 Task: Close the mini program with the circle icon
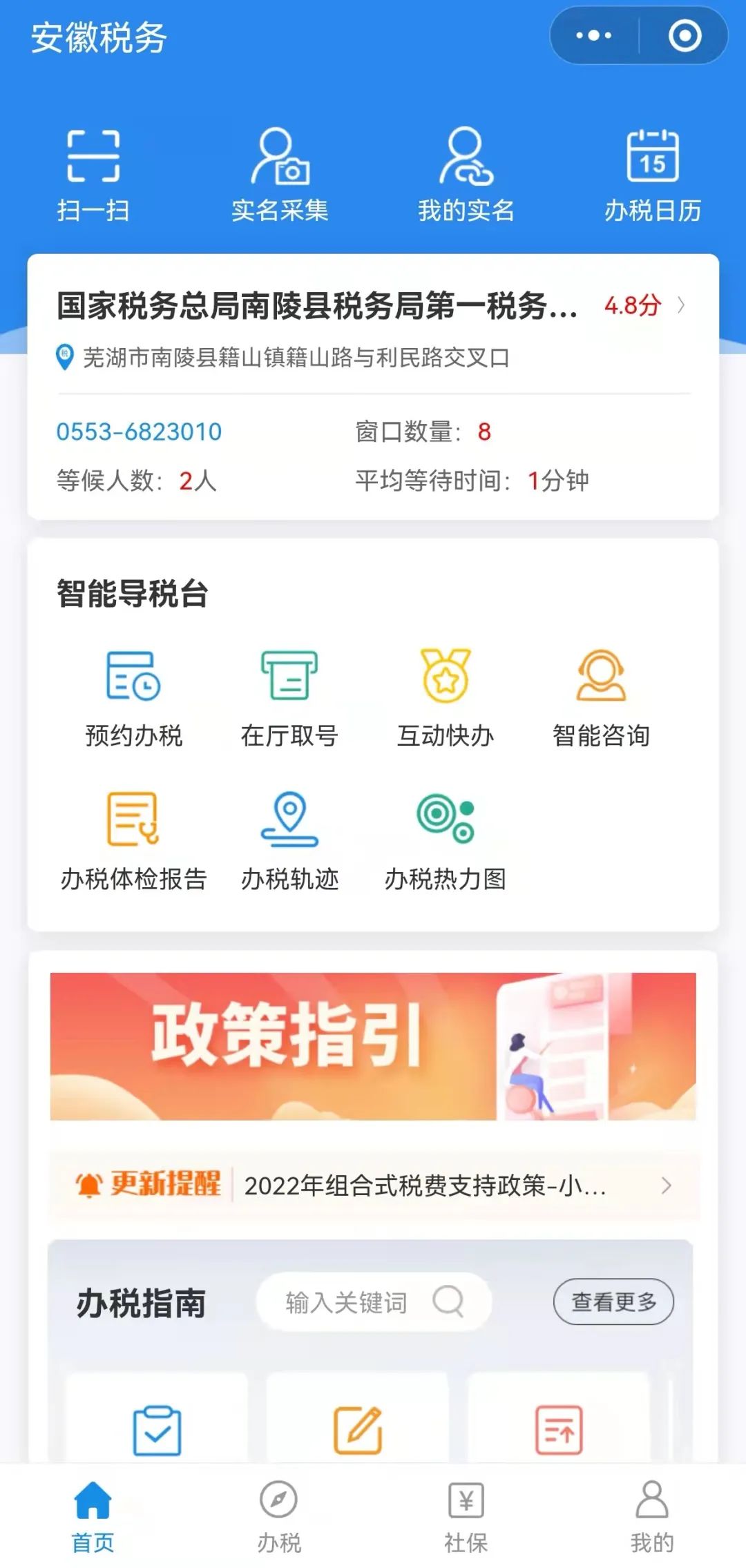tap(685, 35)
